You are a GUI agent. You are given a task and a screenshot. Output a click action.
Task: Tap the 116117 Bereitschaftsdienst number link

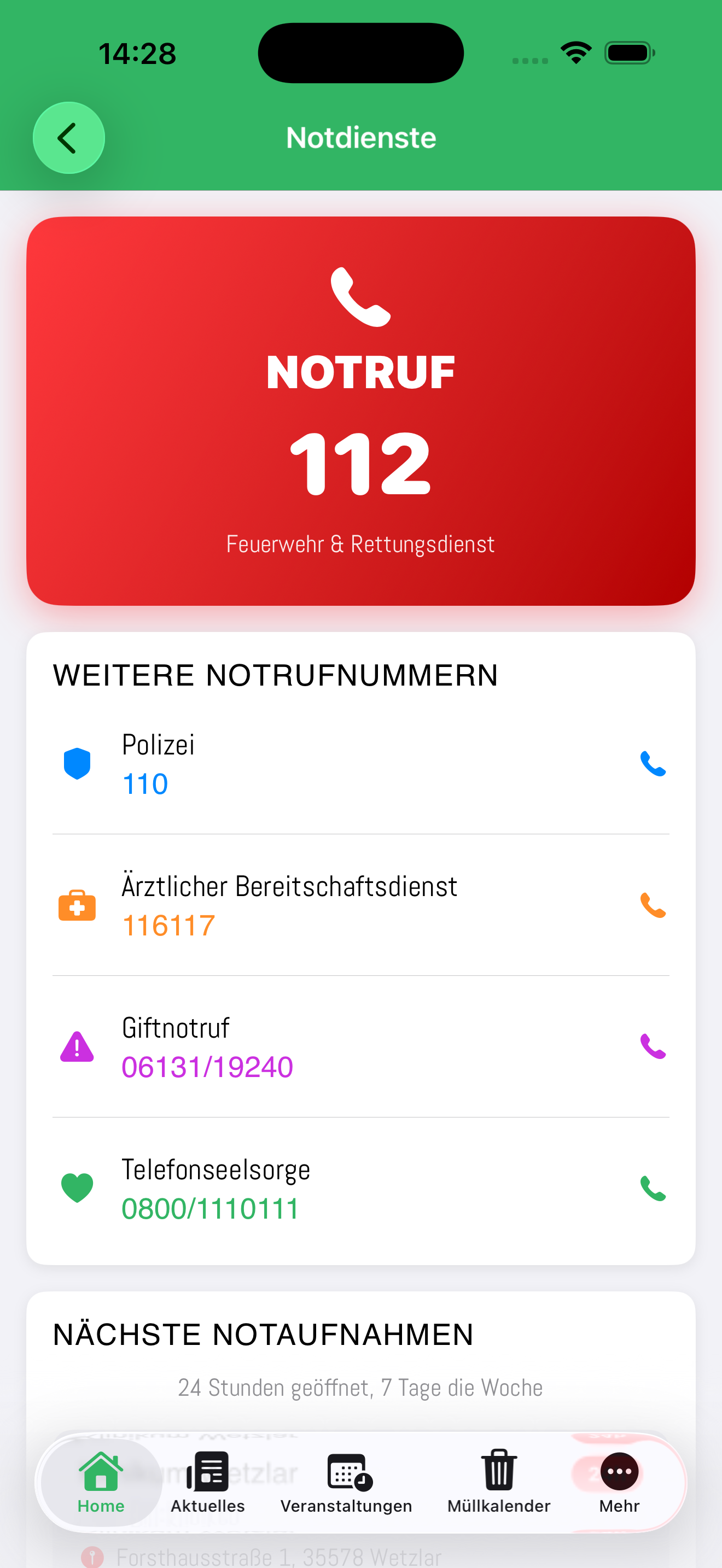click(x=168, y=926)
